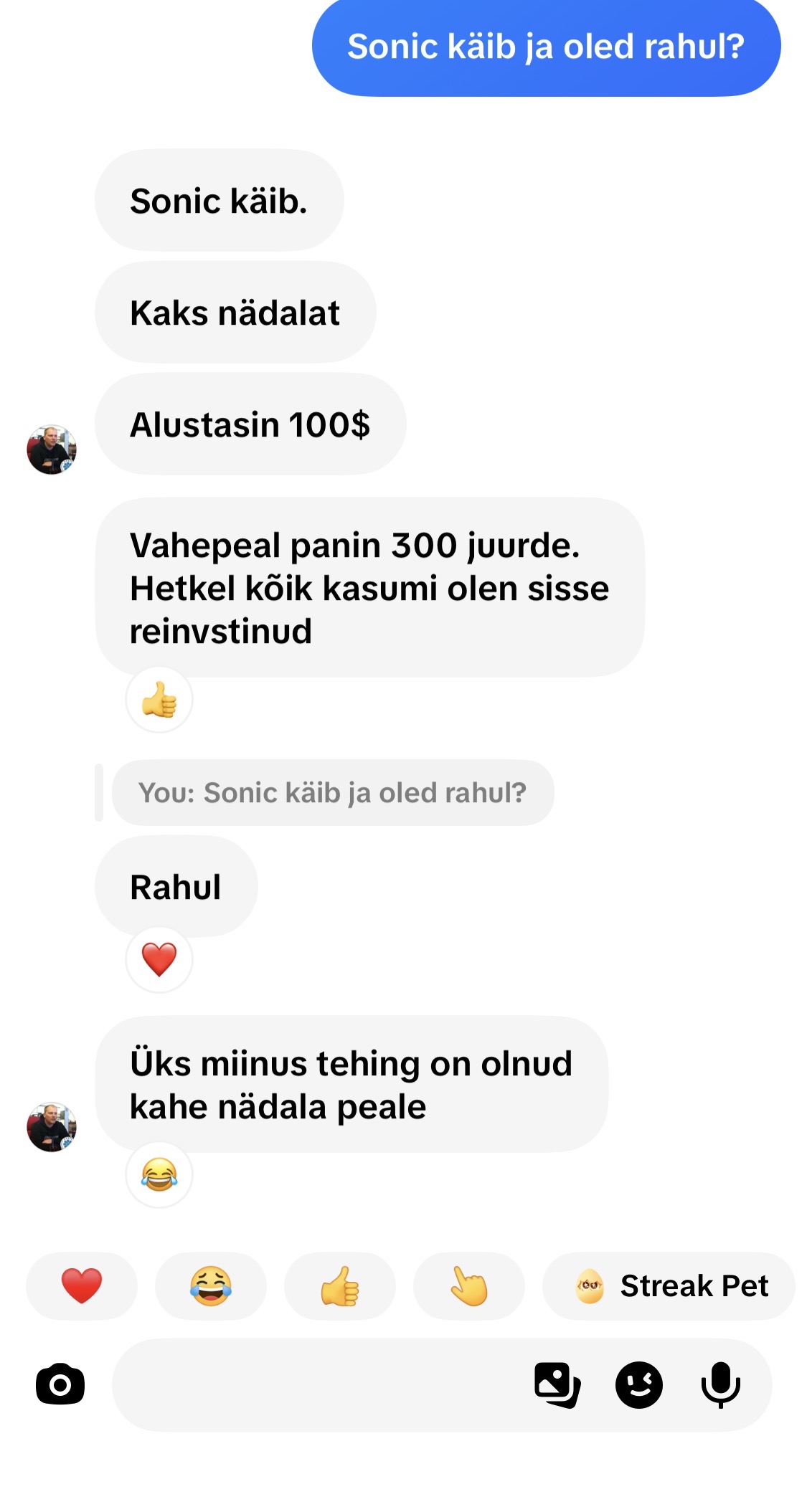
Task: View the heart reaction on the Rahul message
Action: click(x=159, y=959)
